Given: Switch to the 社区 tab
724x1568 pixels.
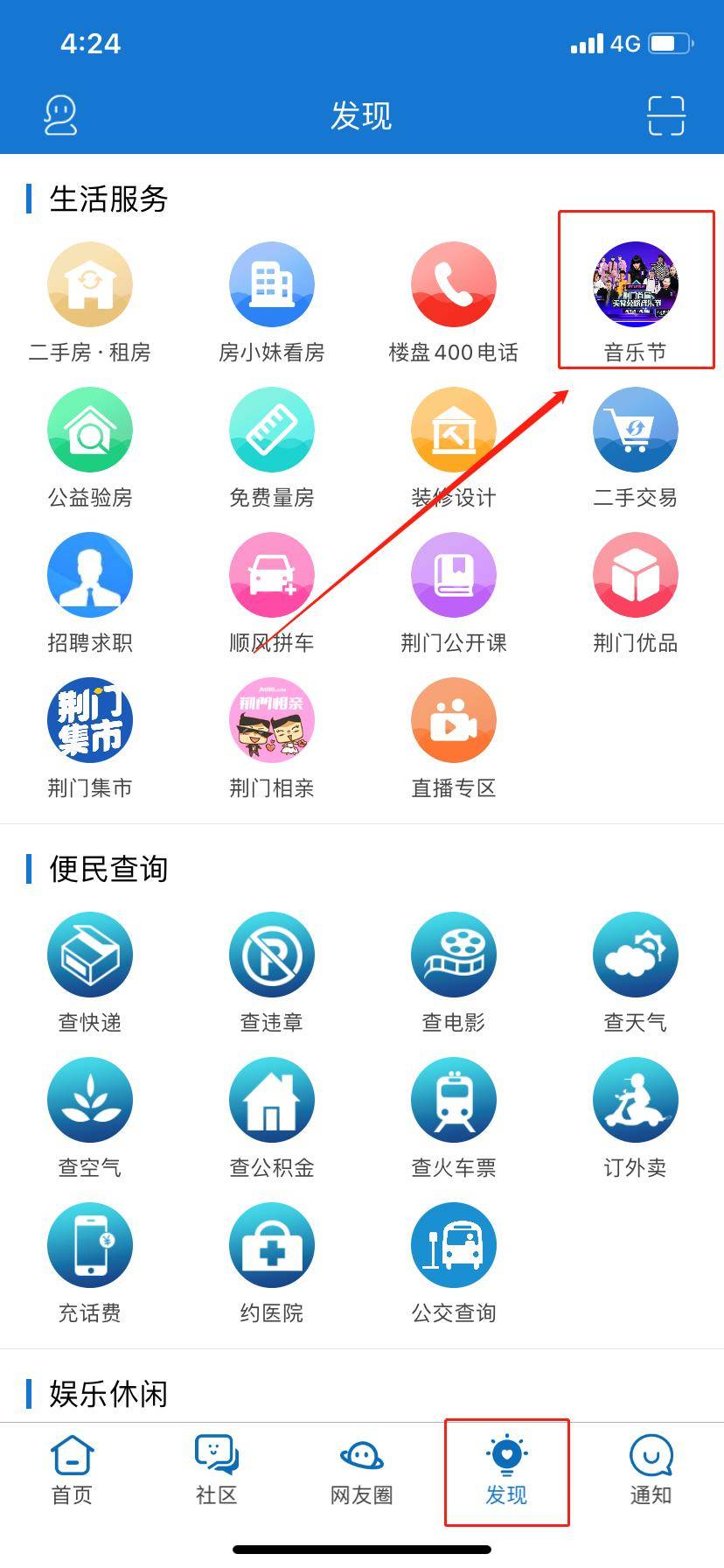Looking at the screenshot, I should [217, 1472].
